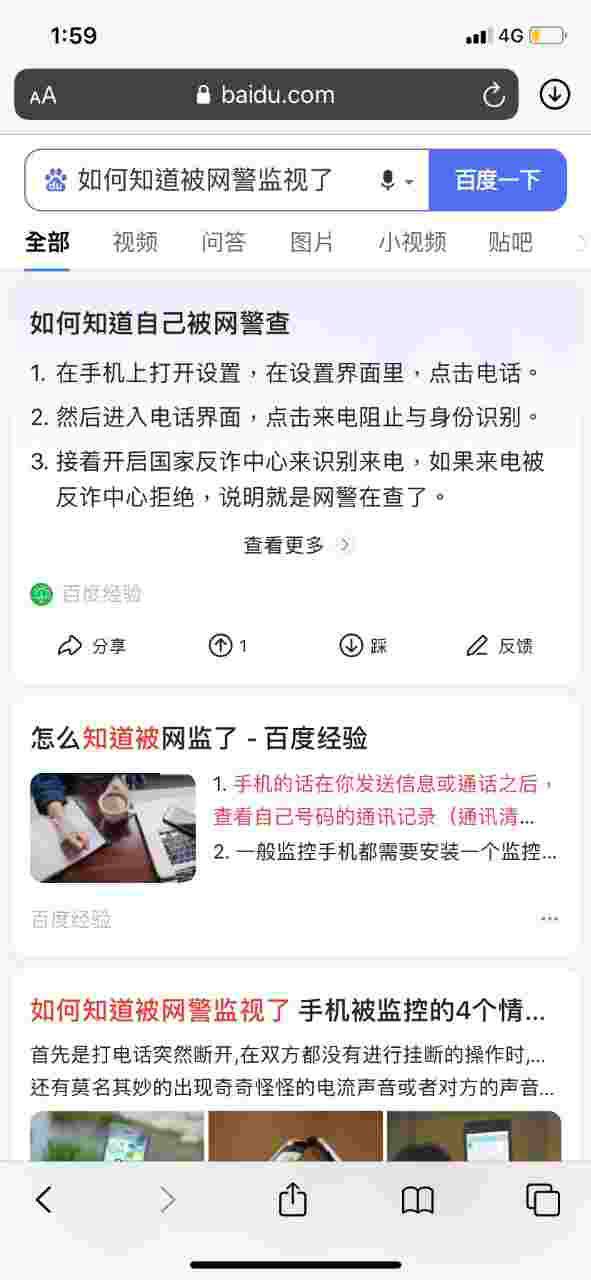Downvote the answer with 踩
This screenshot has height=1280, width=591.
(363, 646)
